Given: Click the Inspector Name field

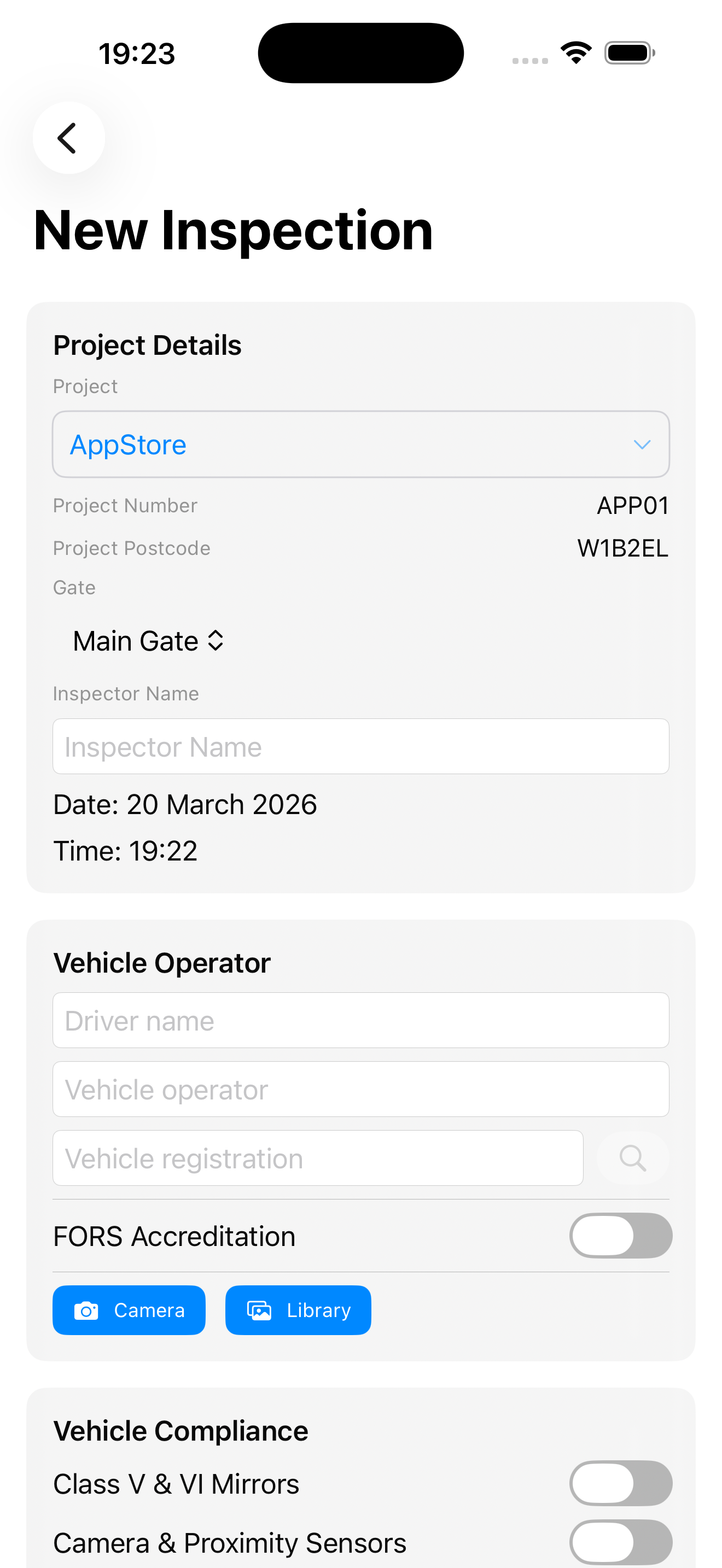Looking at the screenshot, I should point(361,746).
